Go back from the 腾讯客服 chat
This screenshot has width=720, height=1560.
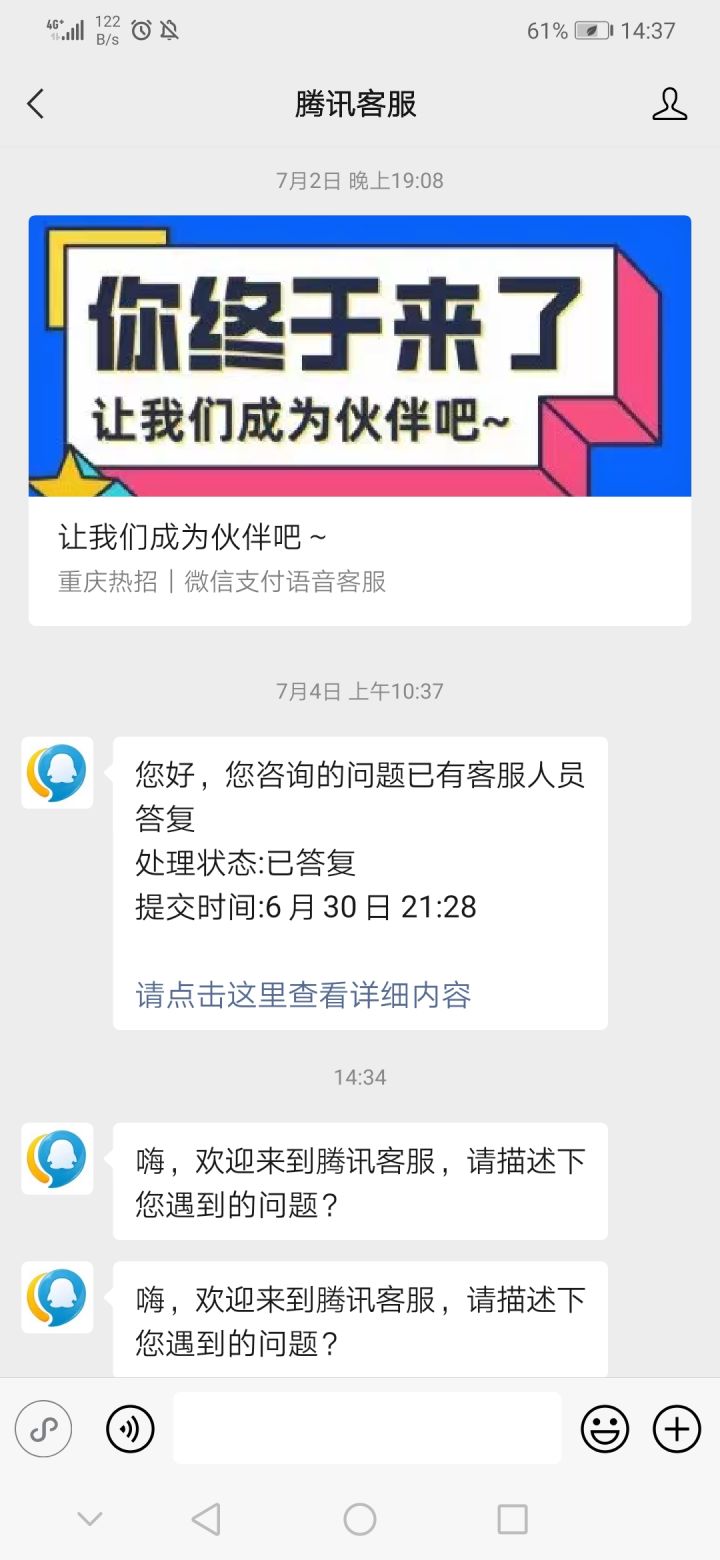click(36, 104)
